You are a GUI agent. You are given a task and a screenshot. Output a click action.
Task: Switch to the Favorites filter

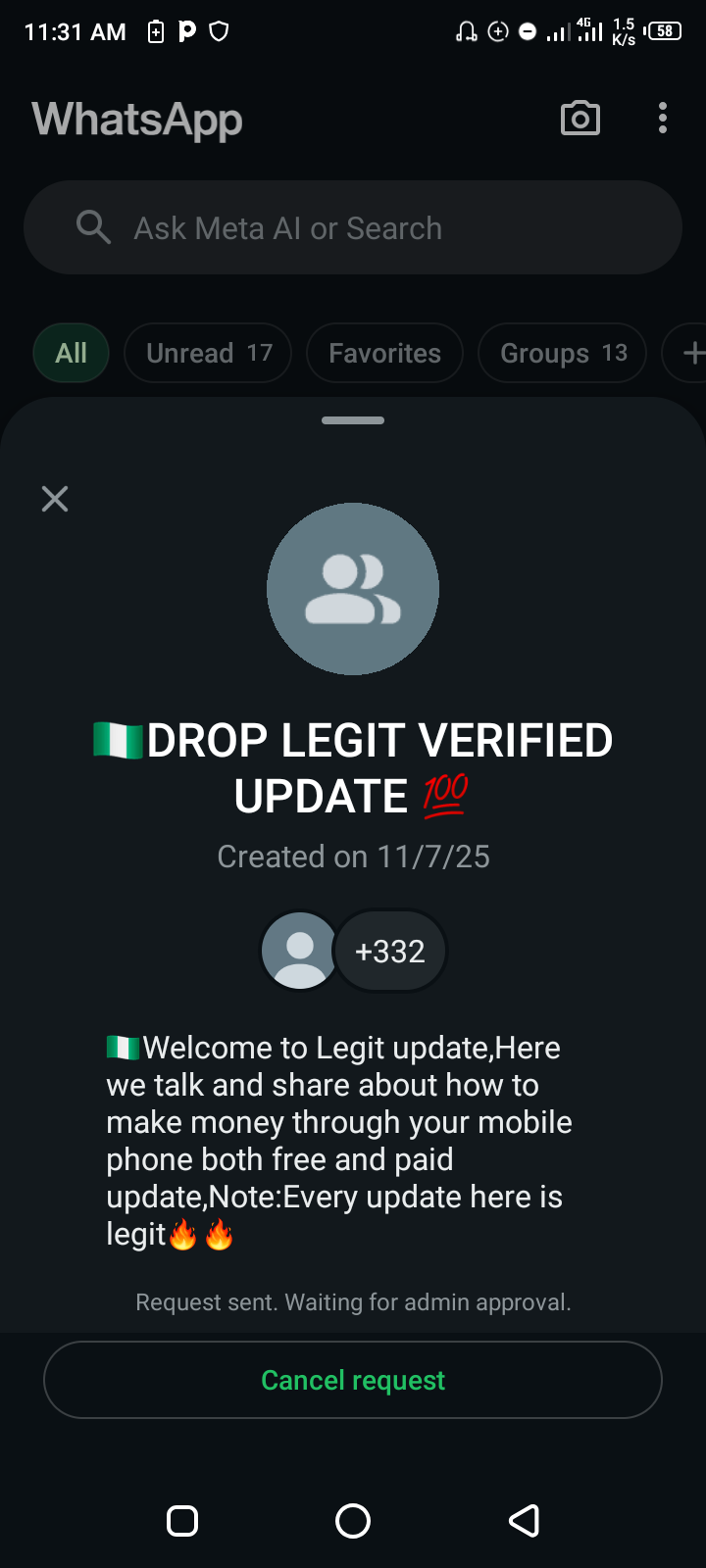384,353
